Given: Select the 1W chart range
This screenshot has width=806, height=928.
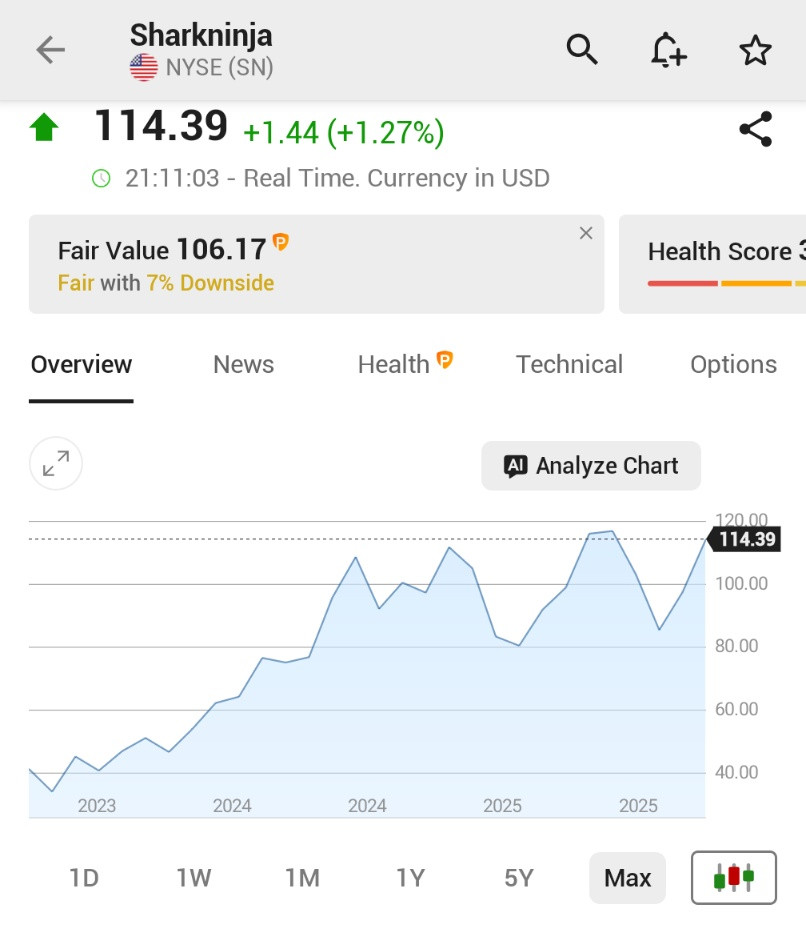Looking at the screenshot, I should (x=194, y=878).
